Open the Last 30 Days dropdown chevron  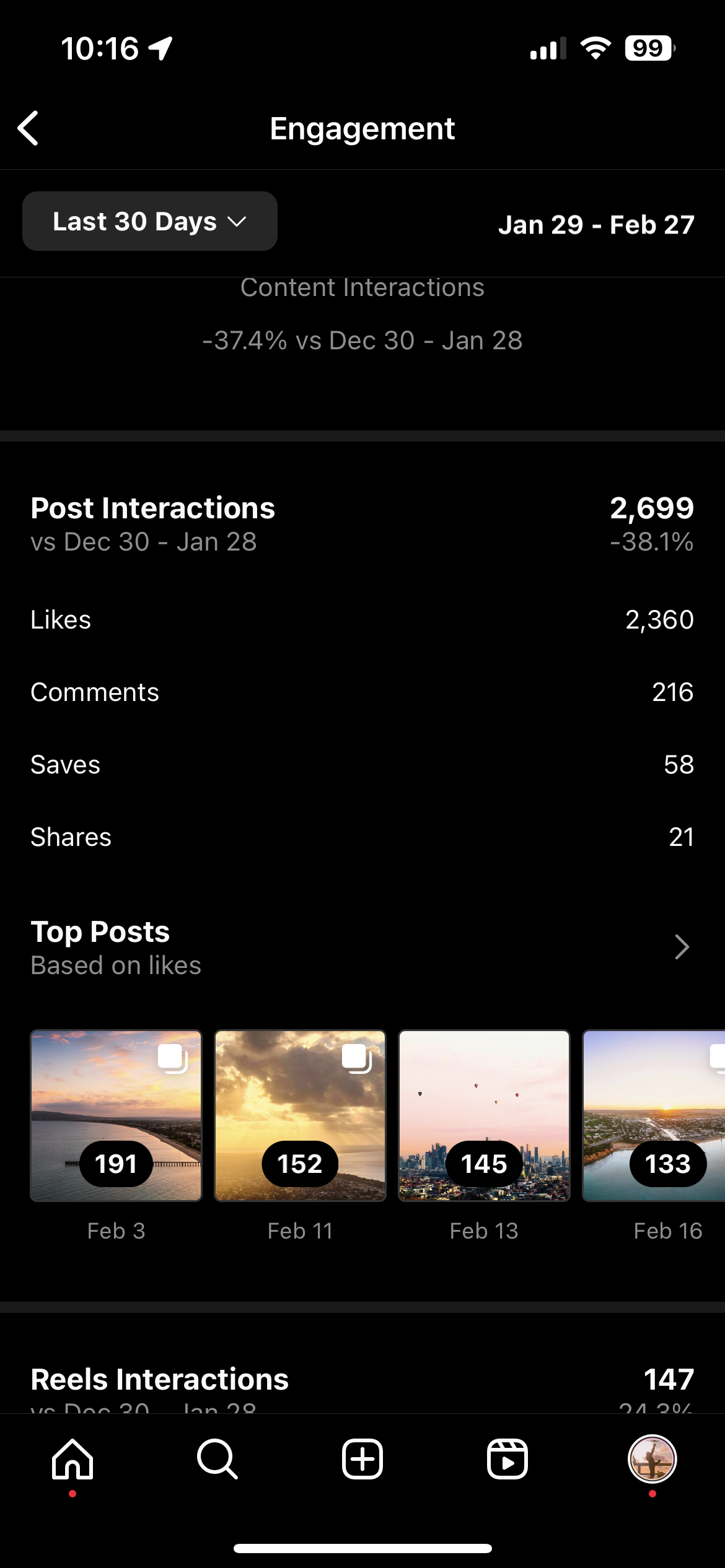[x=239, y=221]
